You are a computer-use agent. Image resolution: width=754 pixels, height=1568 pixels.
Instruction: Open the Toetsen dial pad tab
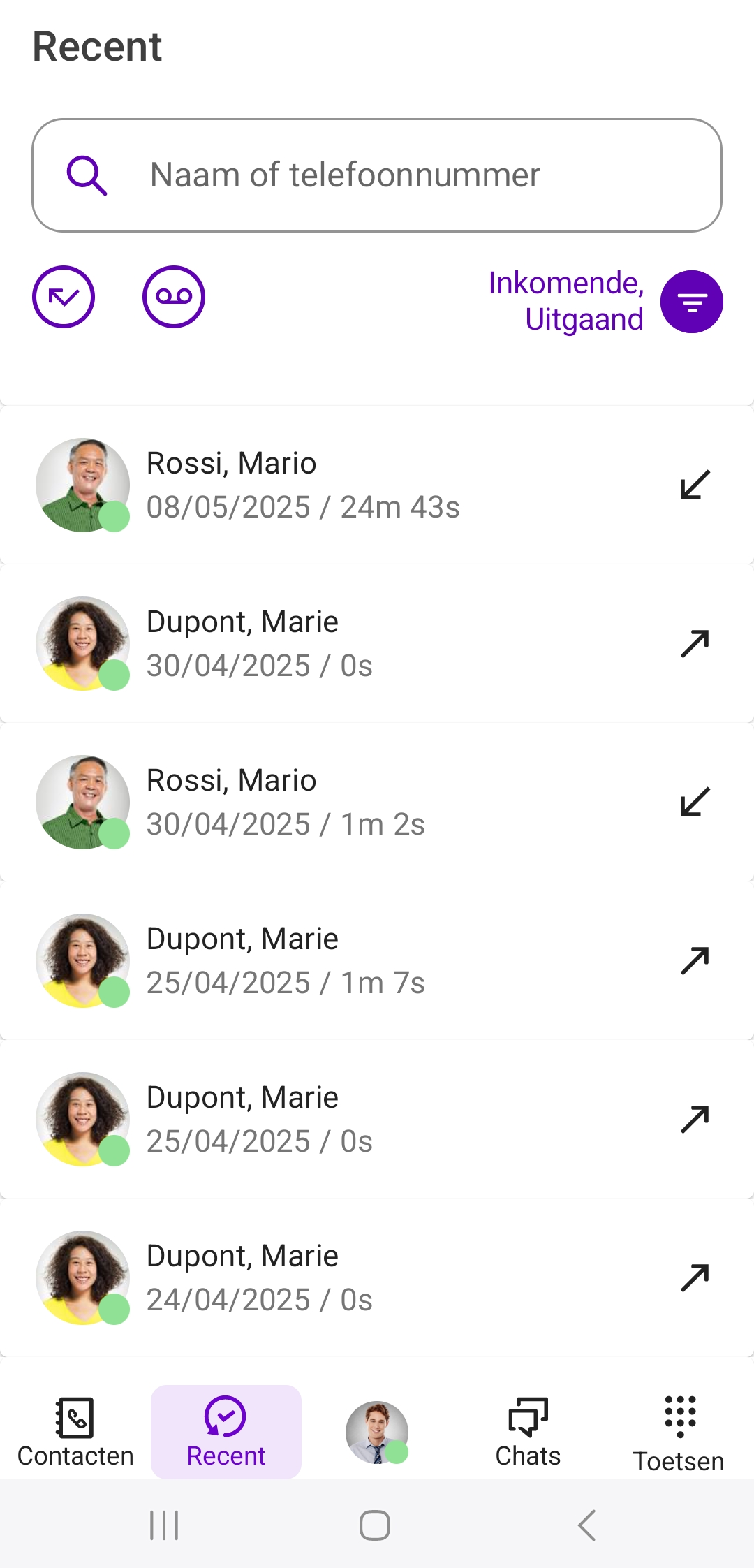(679, 1432)
